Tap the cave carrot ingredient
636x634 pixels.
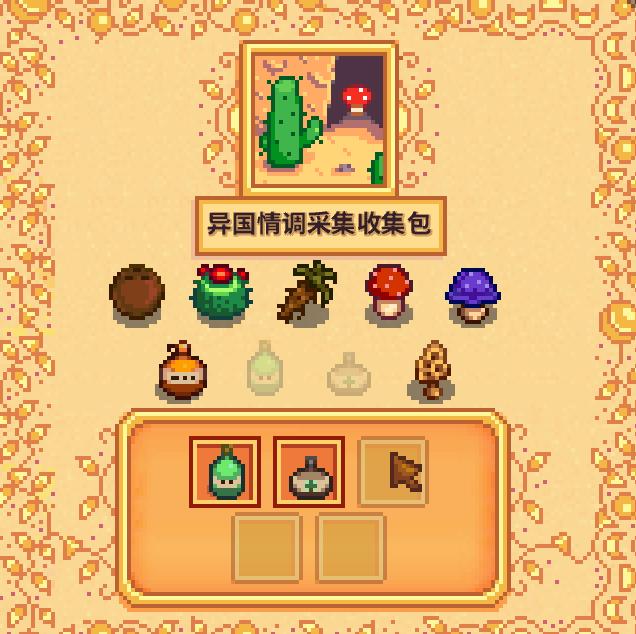306,292
